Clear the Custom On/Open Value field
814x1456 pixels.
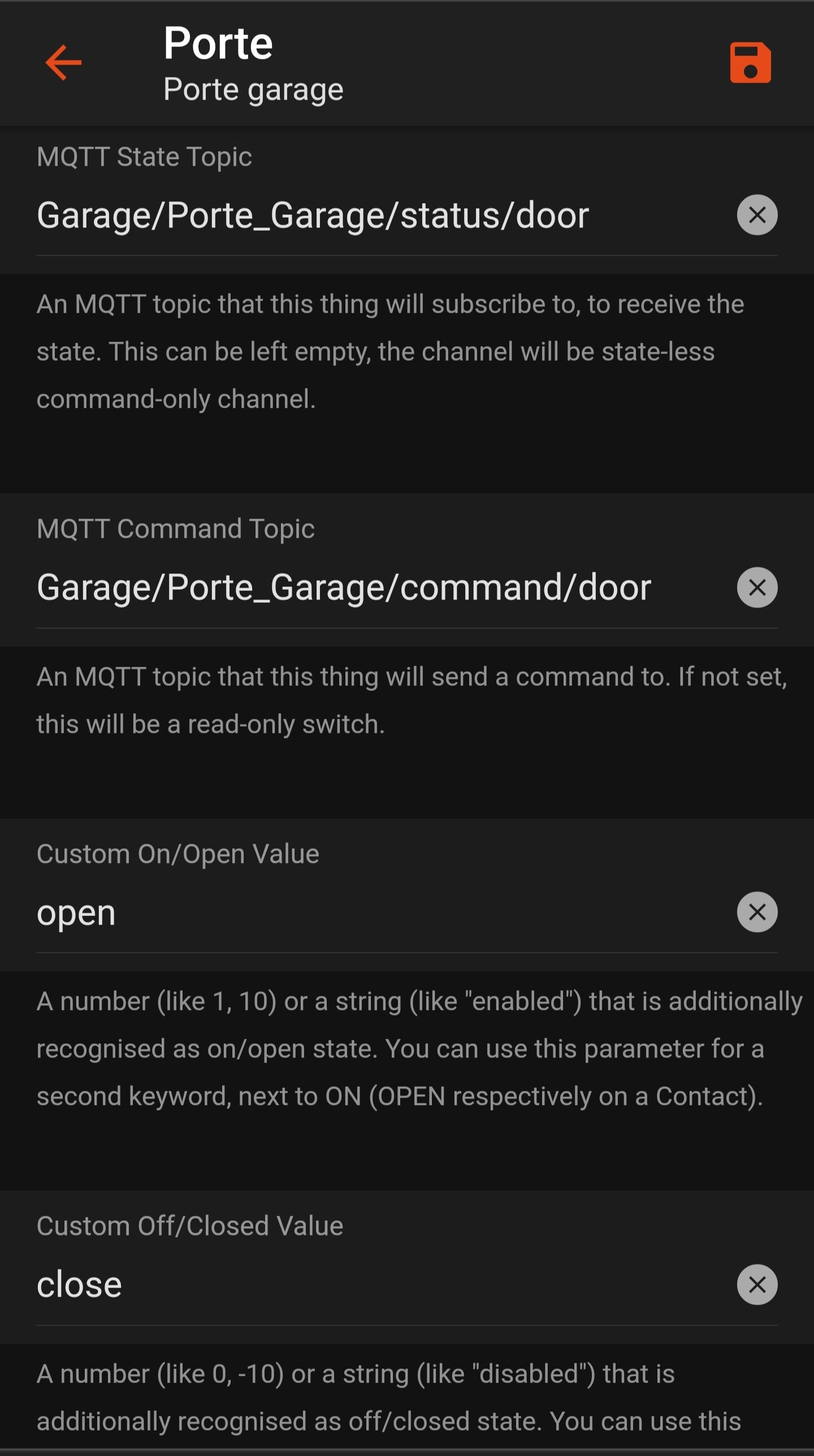[x=757, y=911]
